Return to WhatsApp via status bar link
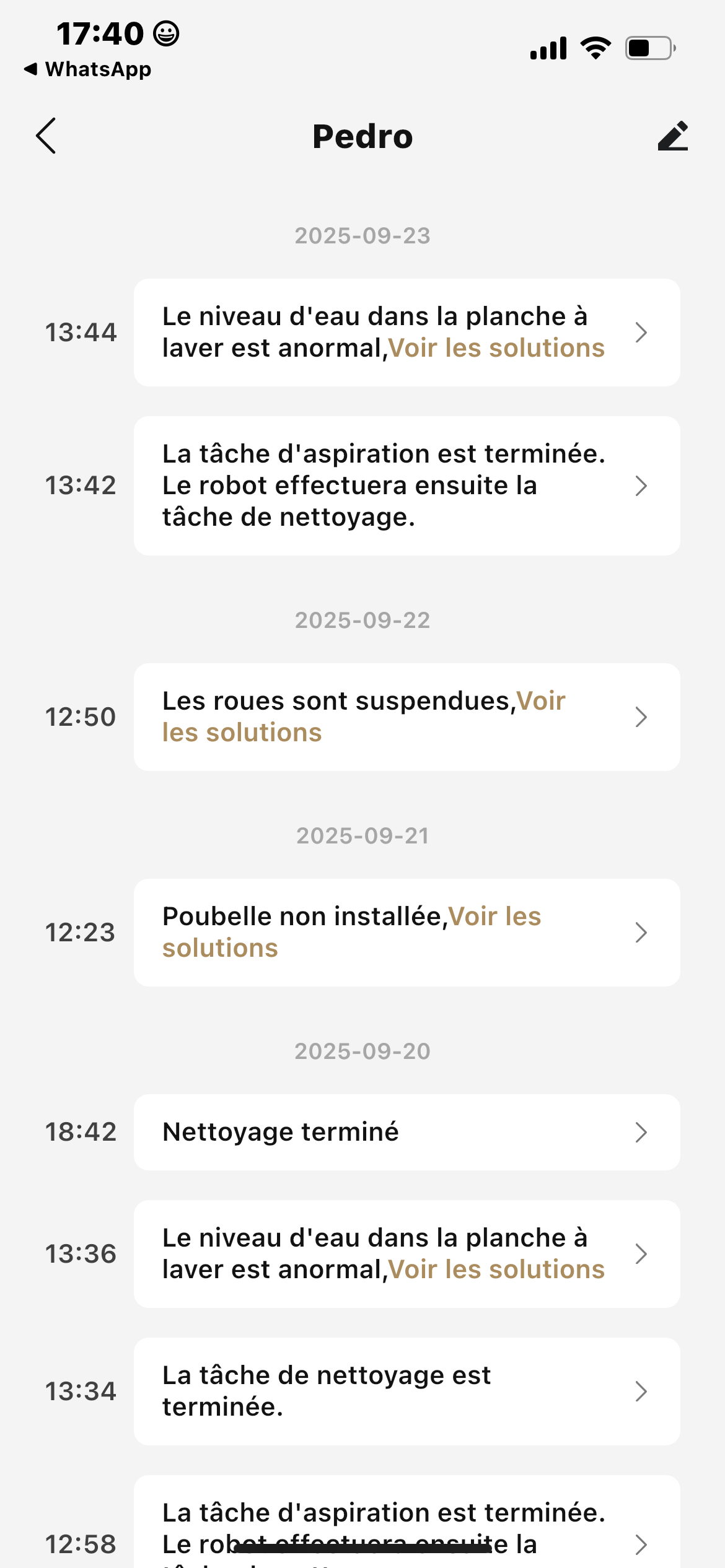Viewport: 725px width, 1568px height. [88, 69]
